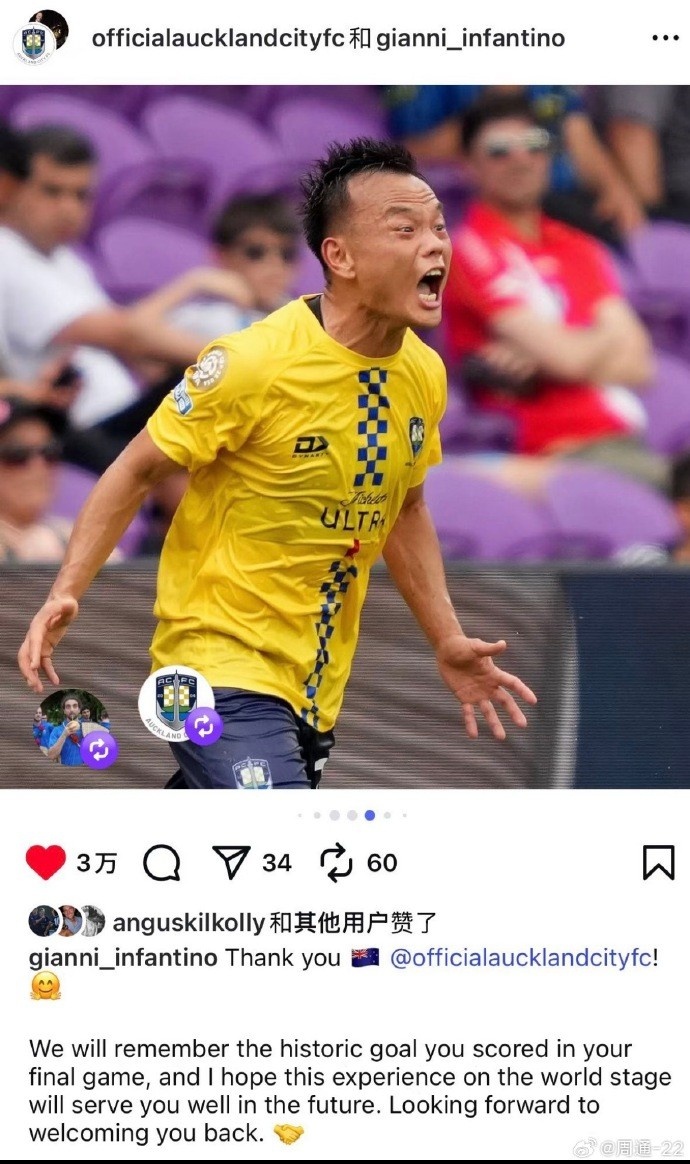Open the post's three-dot overflow menu

664,39
